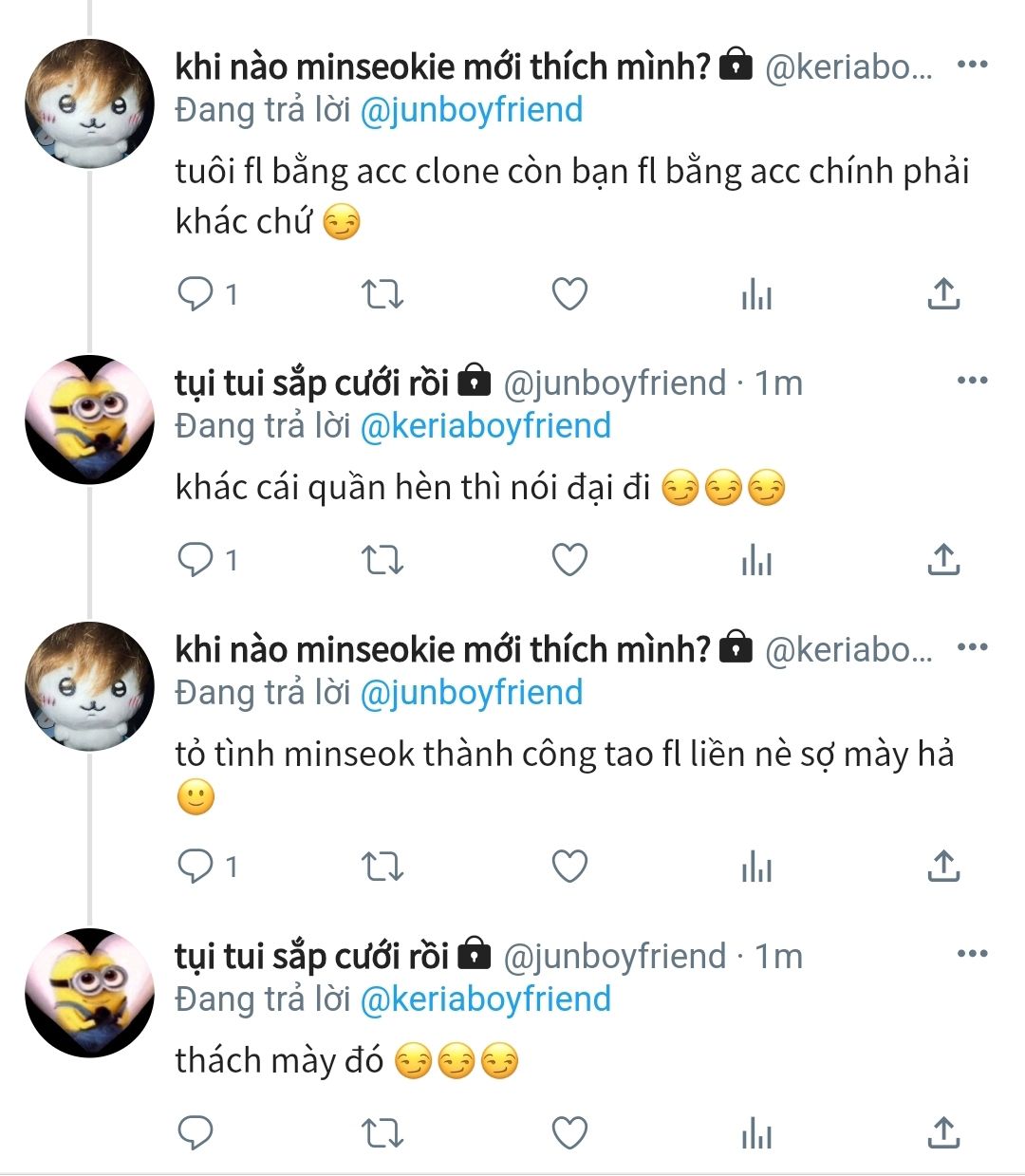View analytics of "tỏ tình minseok thành công" reply
The height and width of the screenshot is (1176, 1025).
(756, 867)
